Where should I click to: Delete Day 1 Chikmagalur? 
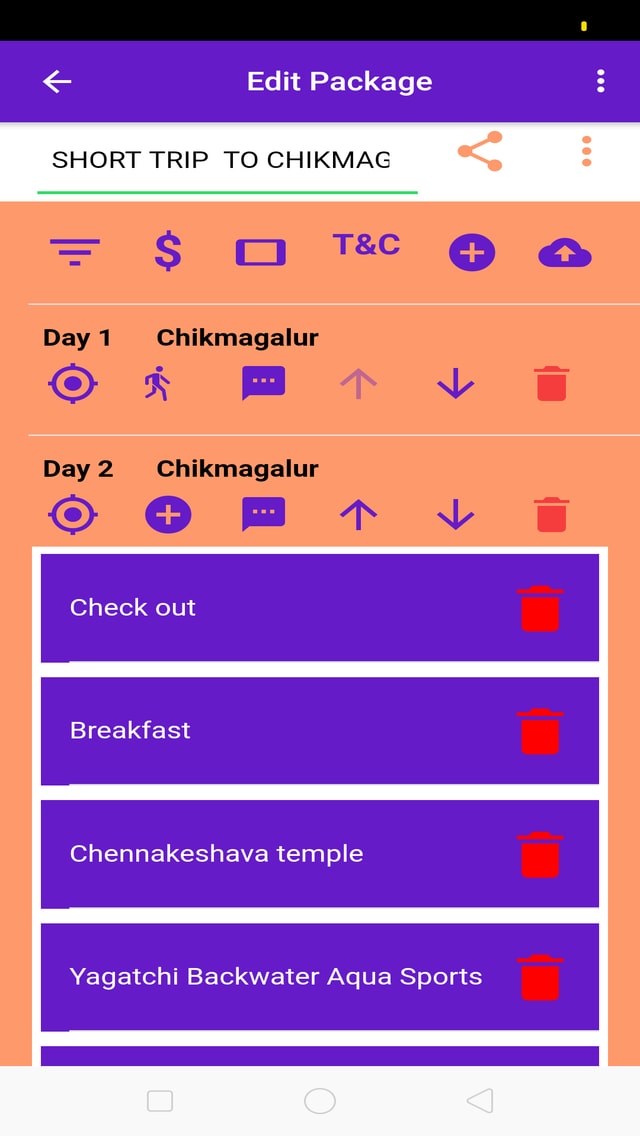(552, 383)
